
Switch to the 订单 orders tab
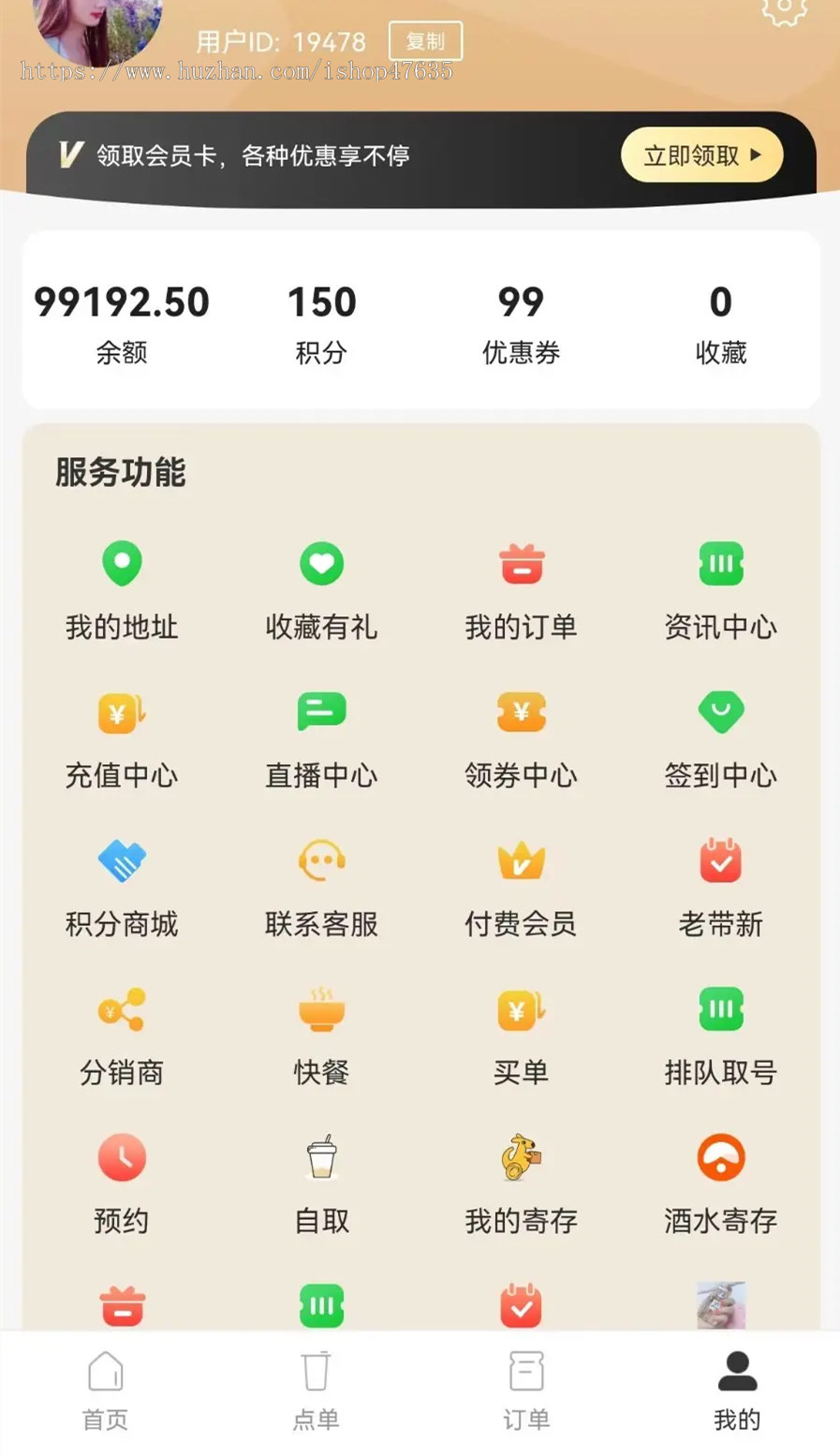[525, 1390]
